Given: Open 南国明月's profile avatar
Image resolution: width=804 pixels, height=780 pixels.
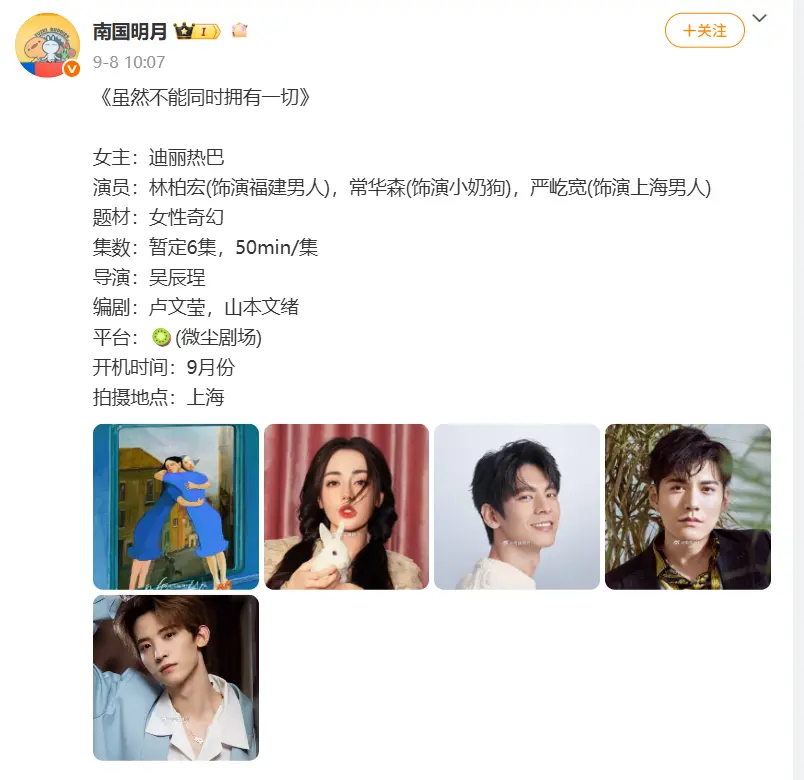Looking at the screenshot, I should pyautogui.click(x=47, y=45).
